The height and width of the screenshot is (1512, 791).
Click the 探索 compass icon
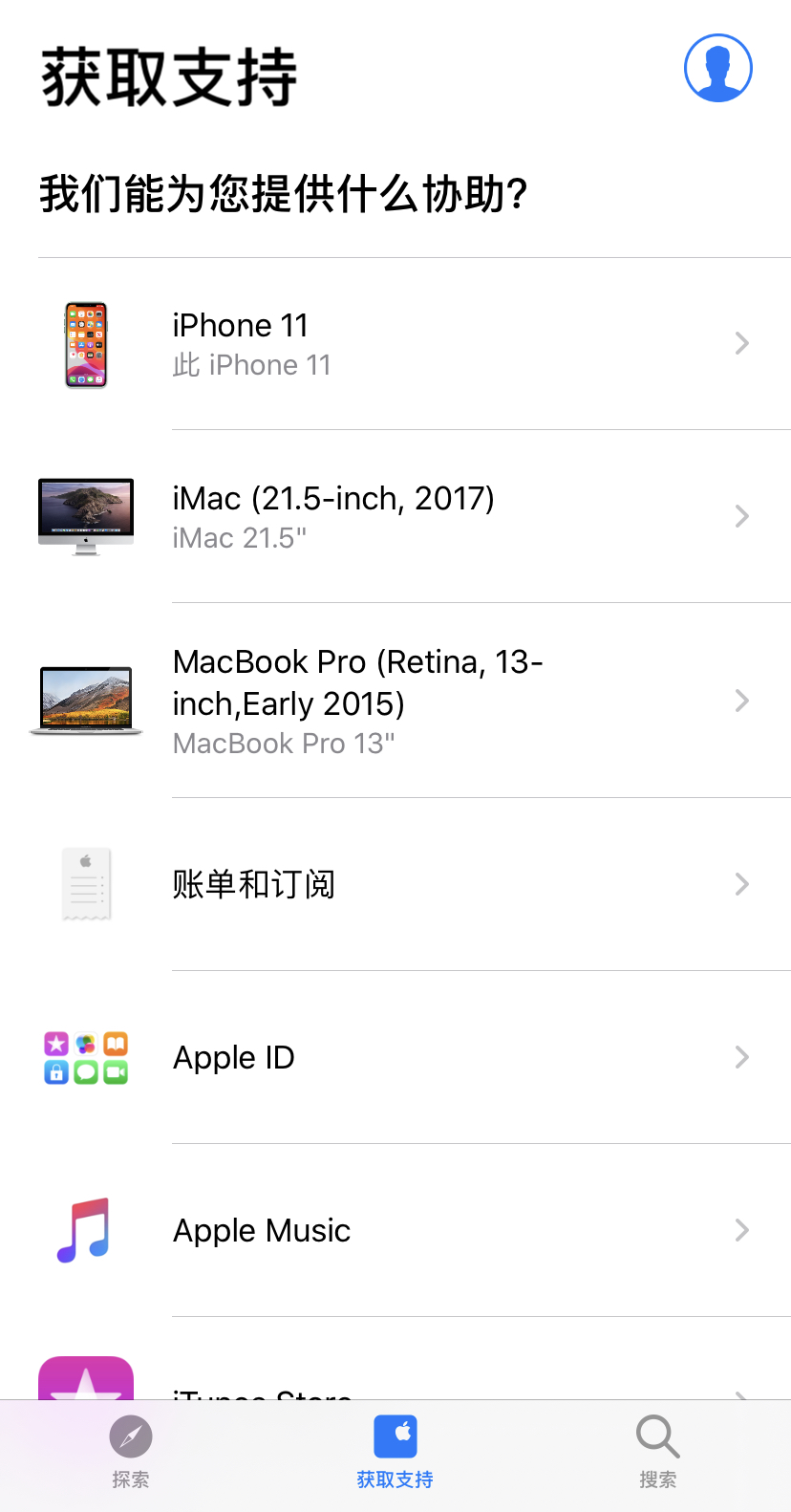pos(131,1436)
